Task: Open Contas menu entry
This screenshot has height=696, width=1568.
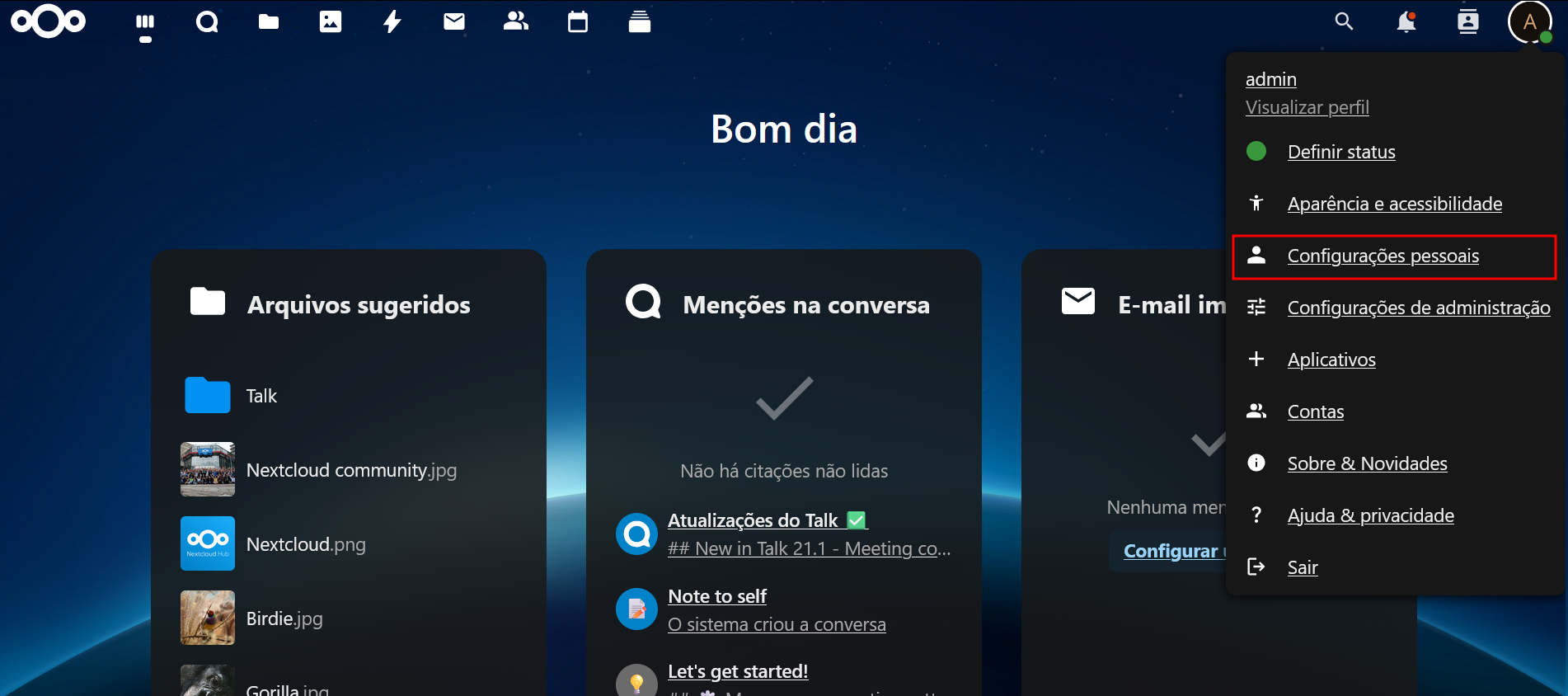Action: coord(1315,412)
